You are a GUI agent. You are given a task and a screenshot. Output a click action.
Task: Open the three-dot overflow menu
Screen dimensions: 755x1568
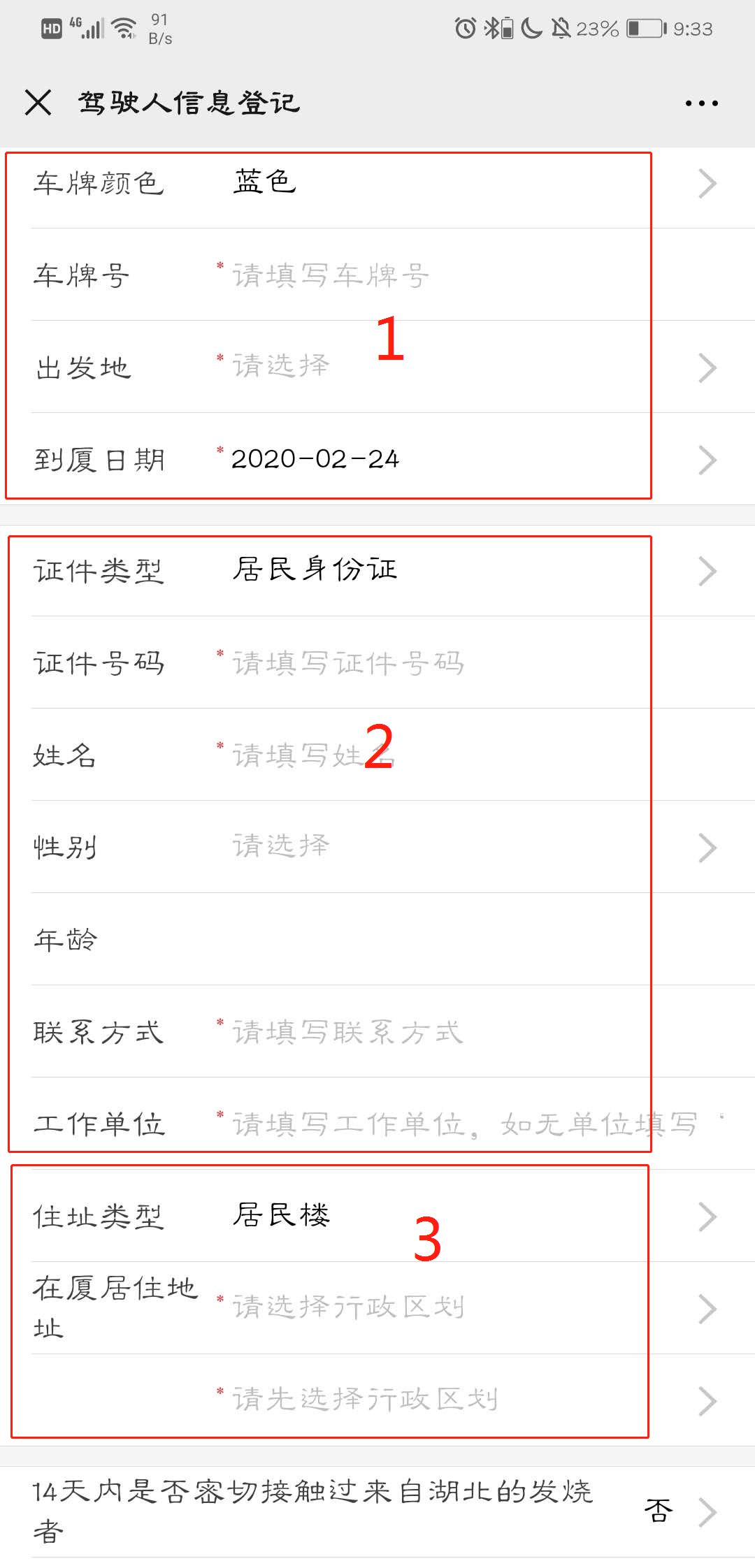coord(701,103)
